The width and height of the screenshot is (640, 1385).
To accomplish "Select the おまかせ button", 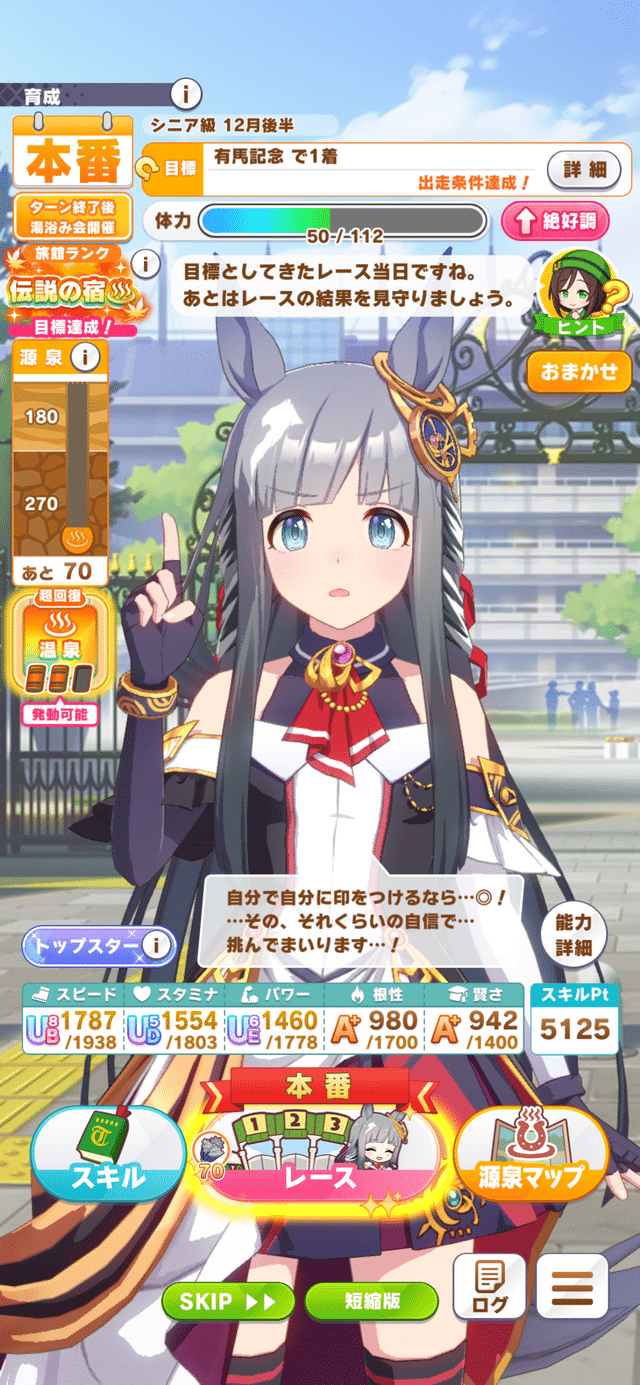I will point(580,371).
